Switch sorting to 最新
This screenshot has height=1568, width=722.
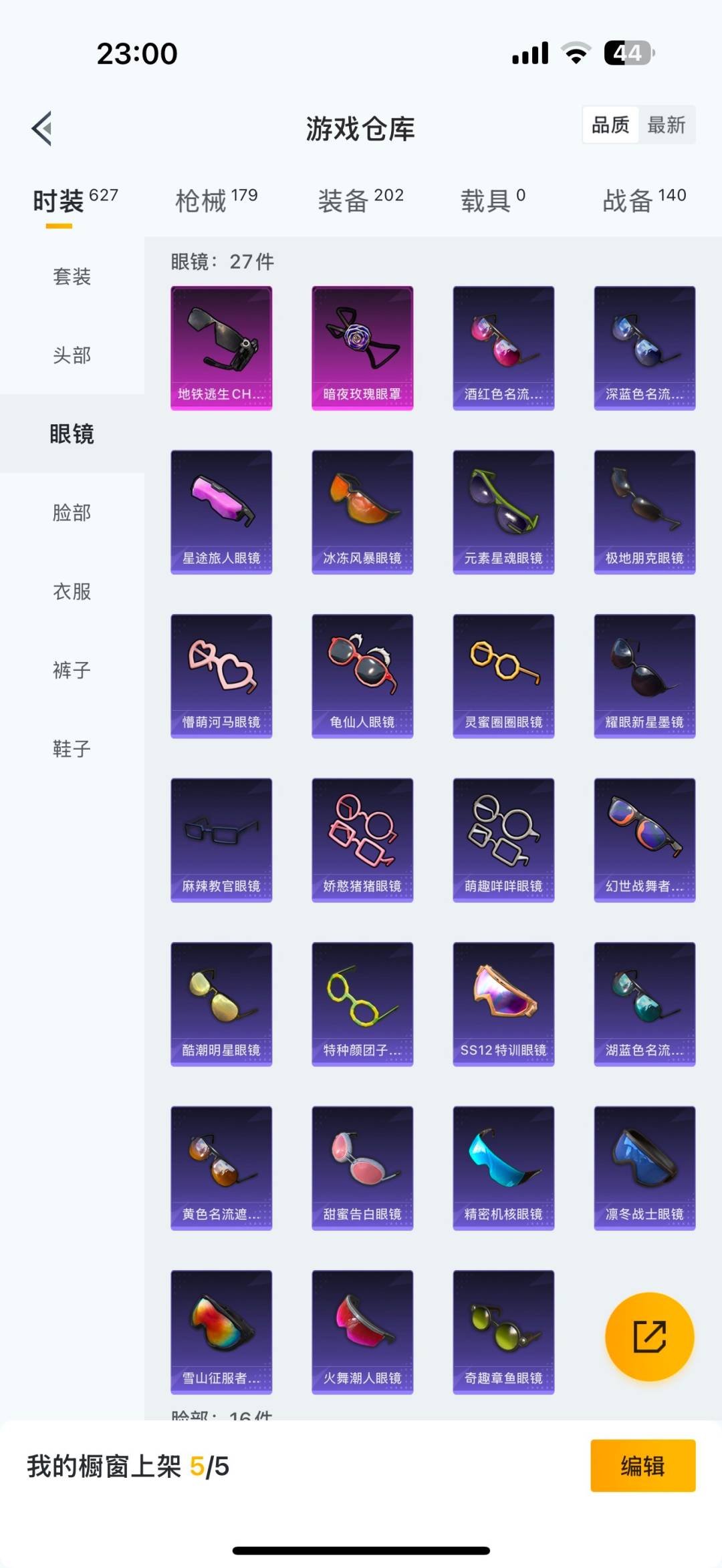click(x=668, y=125)
